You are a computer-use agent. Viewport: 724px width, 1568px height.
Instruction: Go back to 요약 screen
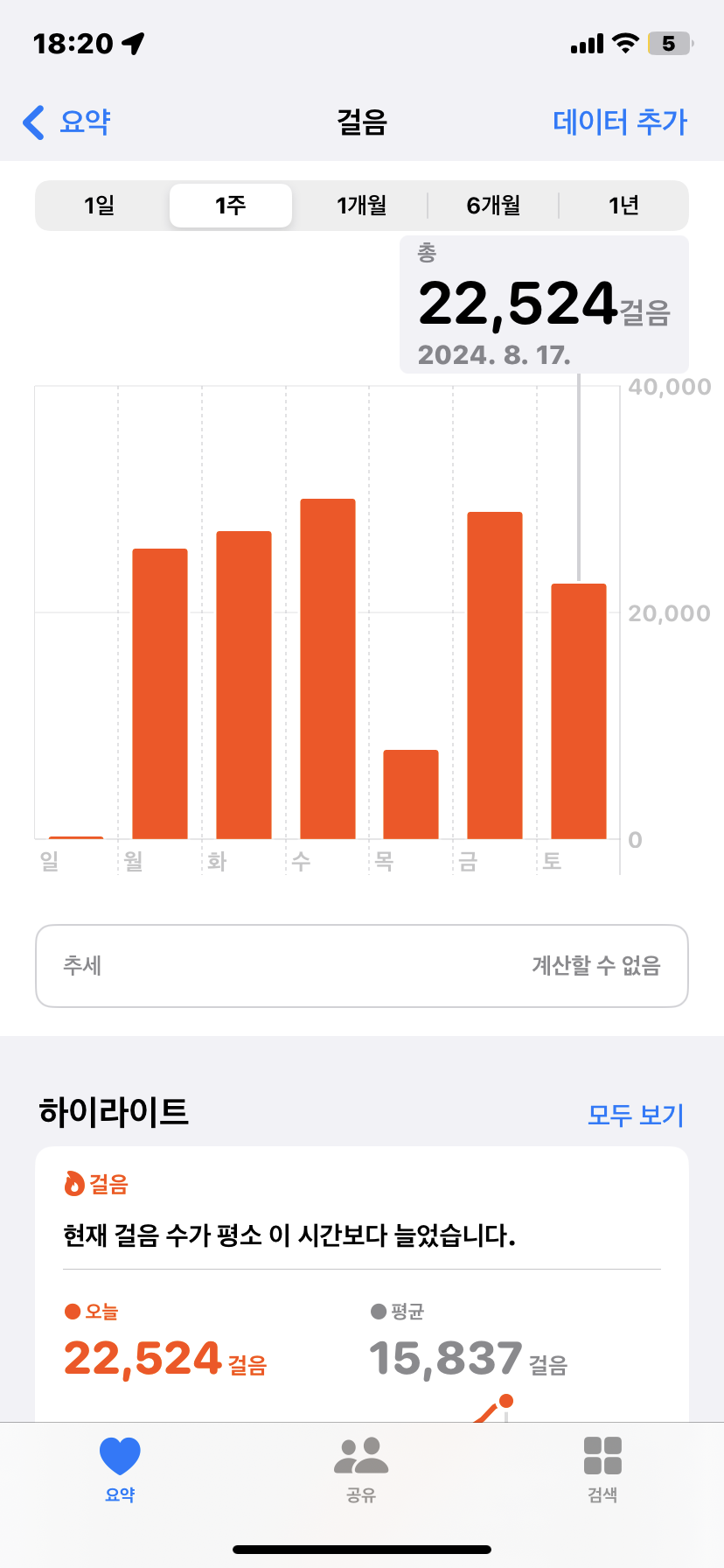(67, 122)
